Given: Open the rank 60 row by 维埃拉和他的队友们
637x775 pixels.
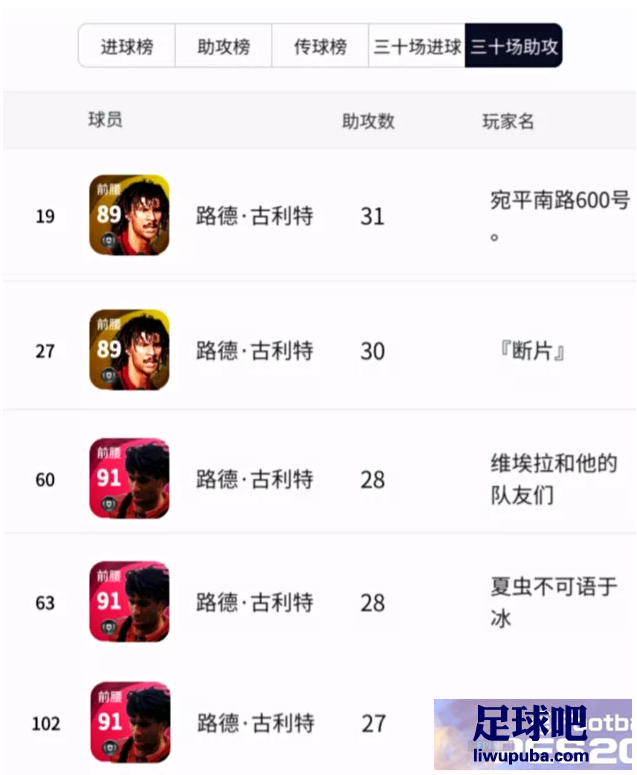Looking at the screenshot, I should tap(318, 479).
